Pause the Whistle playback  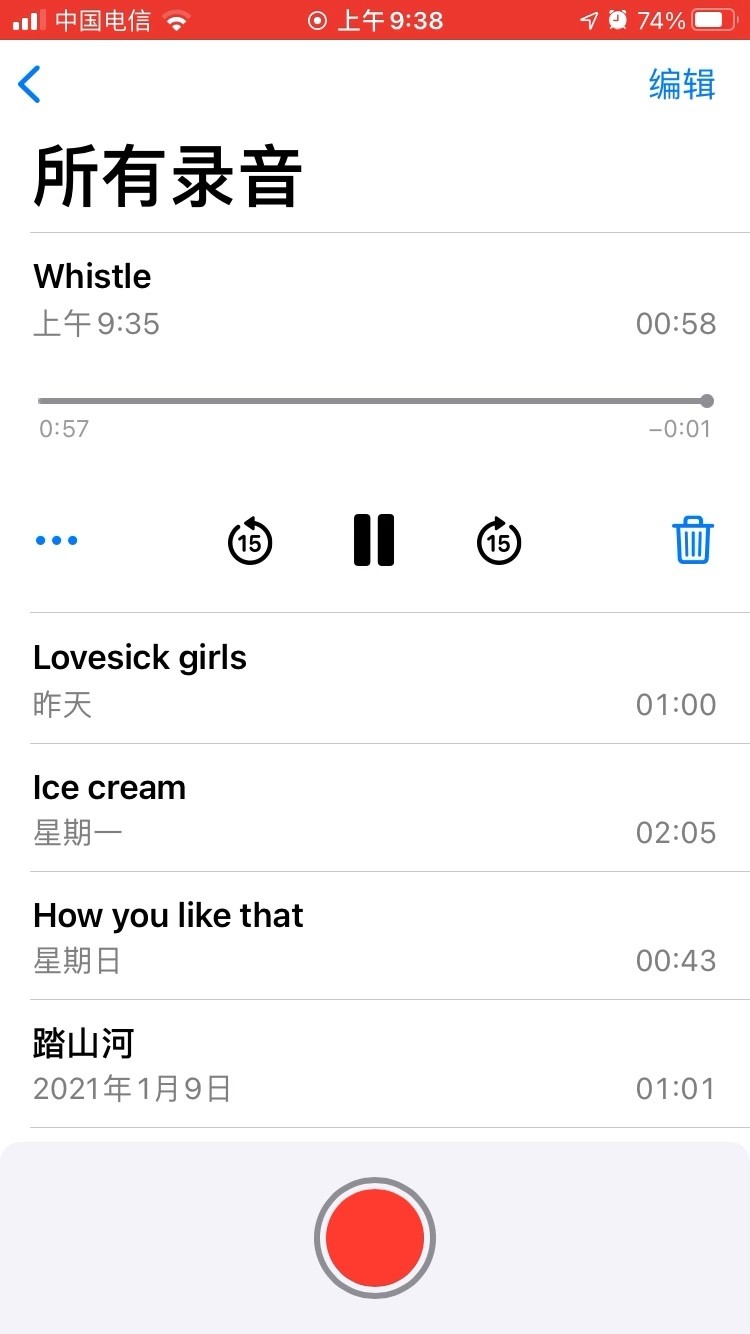click(x=373, y=540)
